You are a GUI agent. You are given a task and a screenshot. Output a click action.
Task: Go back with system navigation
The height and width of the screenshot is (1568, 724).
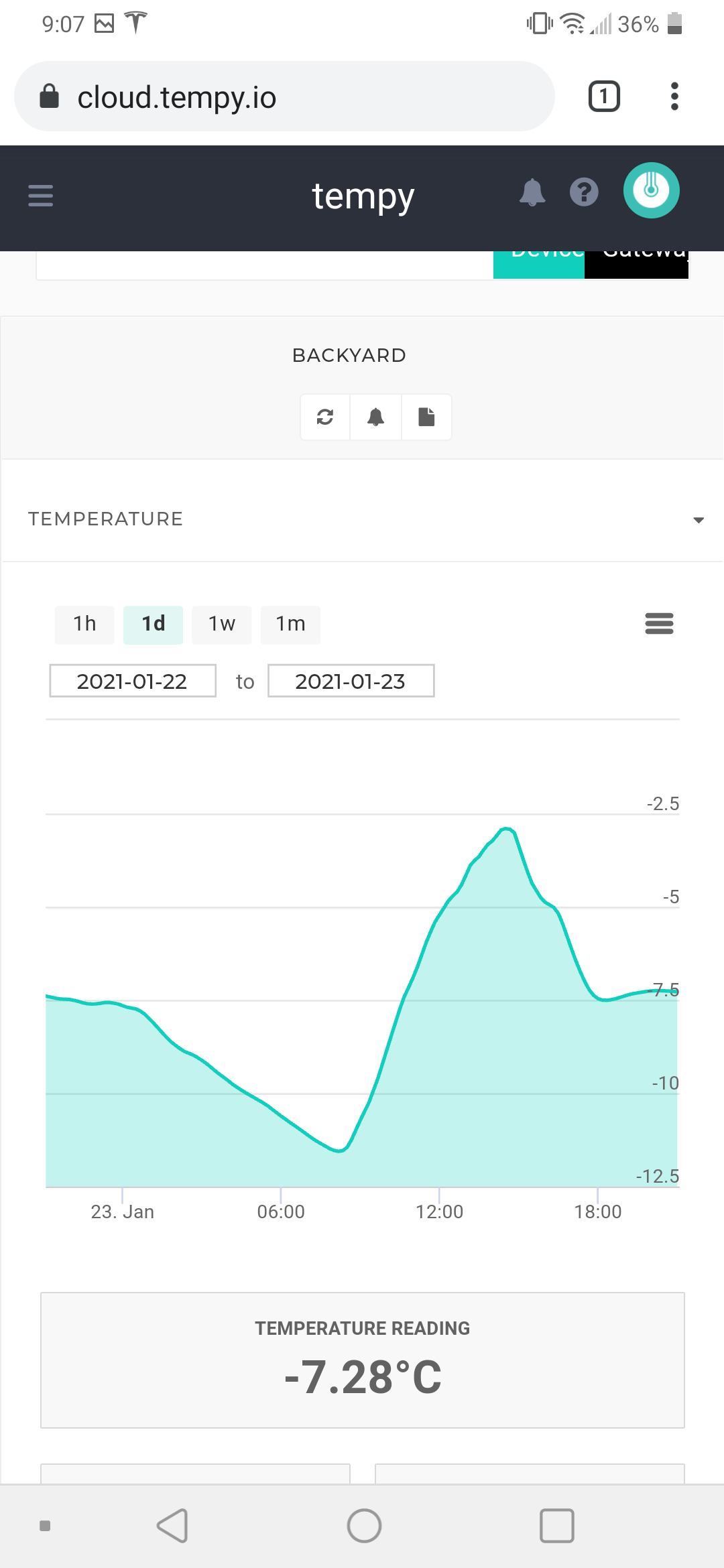click(x=172, y=1526)
